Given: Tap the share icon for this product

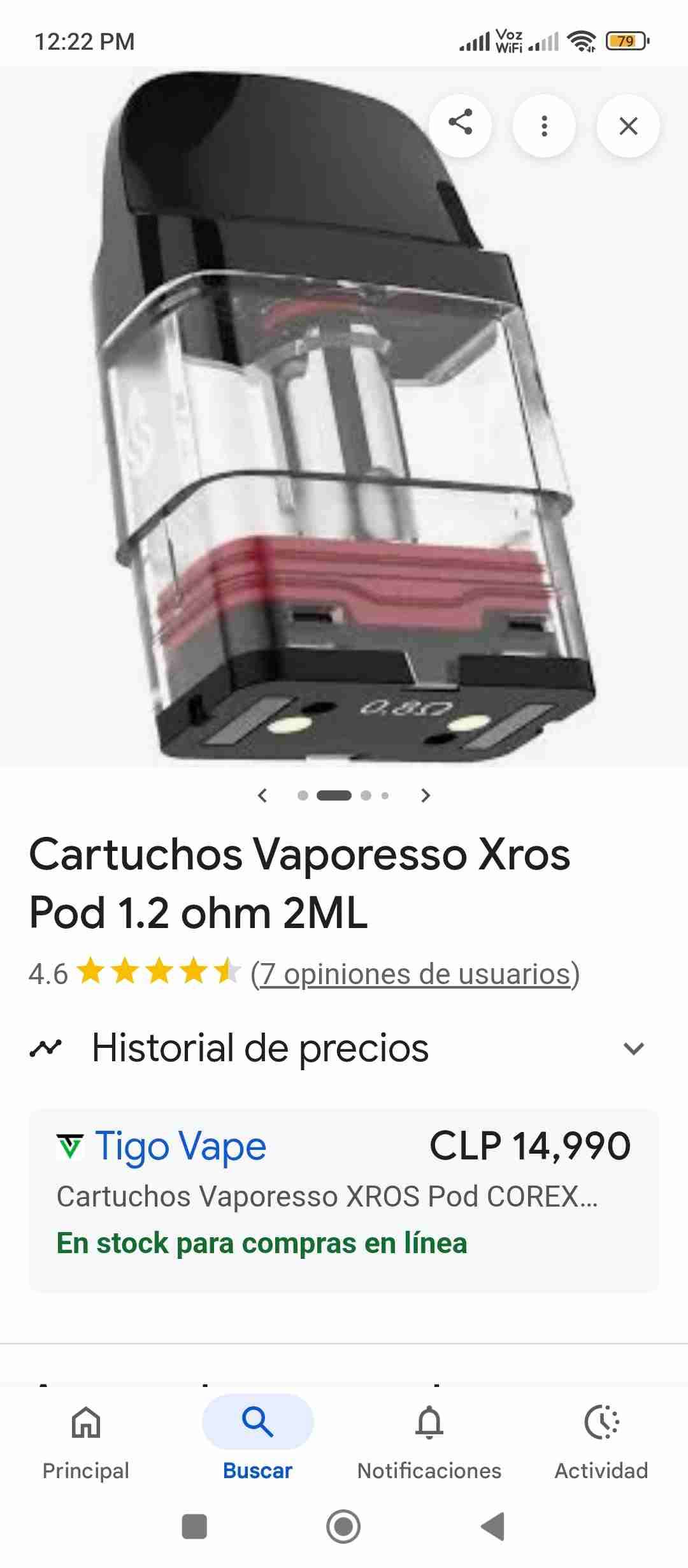Looking at the screenshot, I should [x=461, y=126].
